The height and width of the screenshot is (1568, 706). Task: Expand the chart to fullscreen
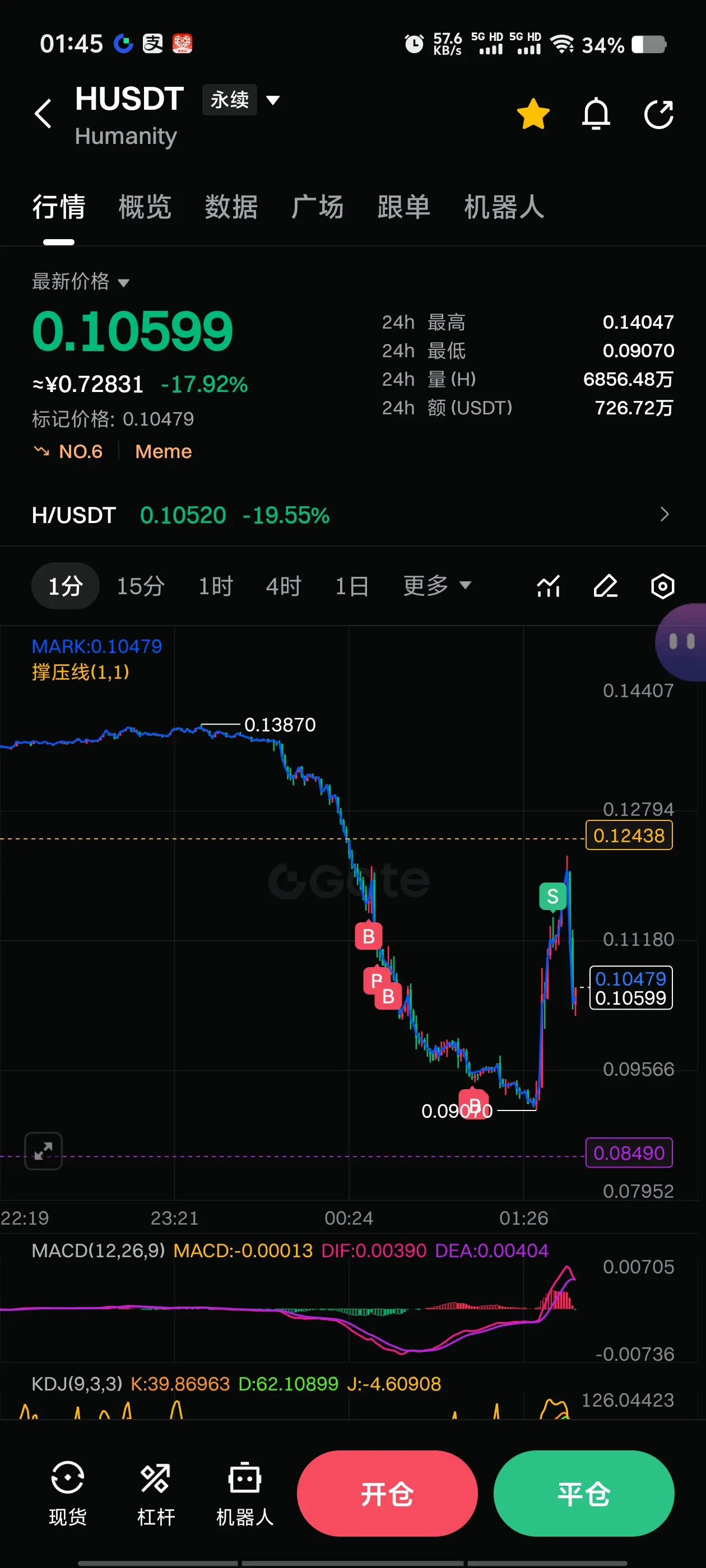pos(43,1151)
